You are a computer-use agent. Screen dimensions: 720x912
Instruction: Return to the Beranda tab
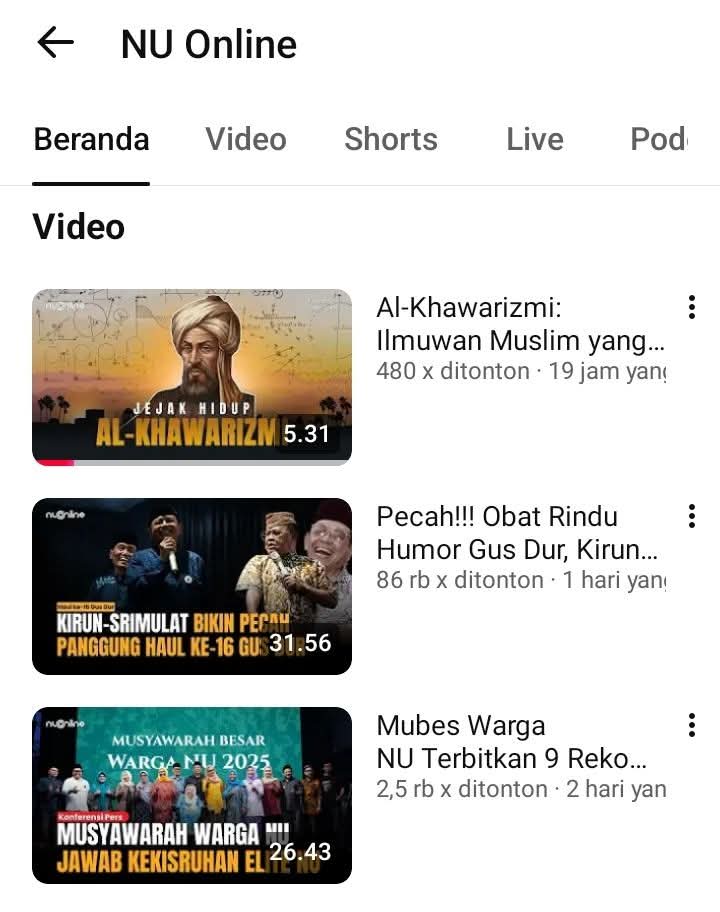(x=91, y=140)
